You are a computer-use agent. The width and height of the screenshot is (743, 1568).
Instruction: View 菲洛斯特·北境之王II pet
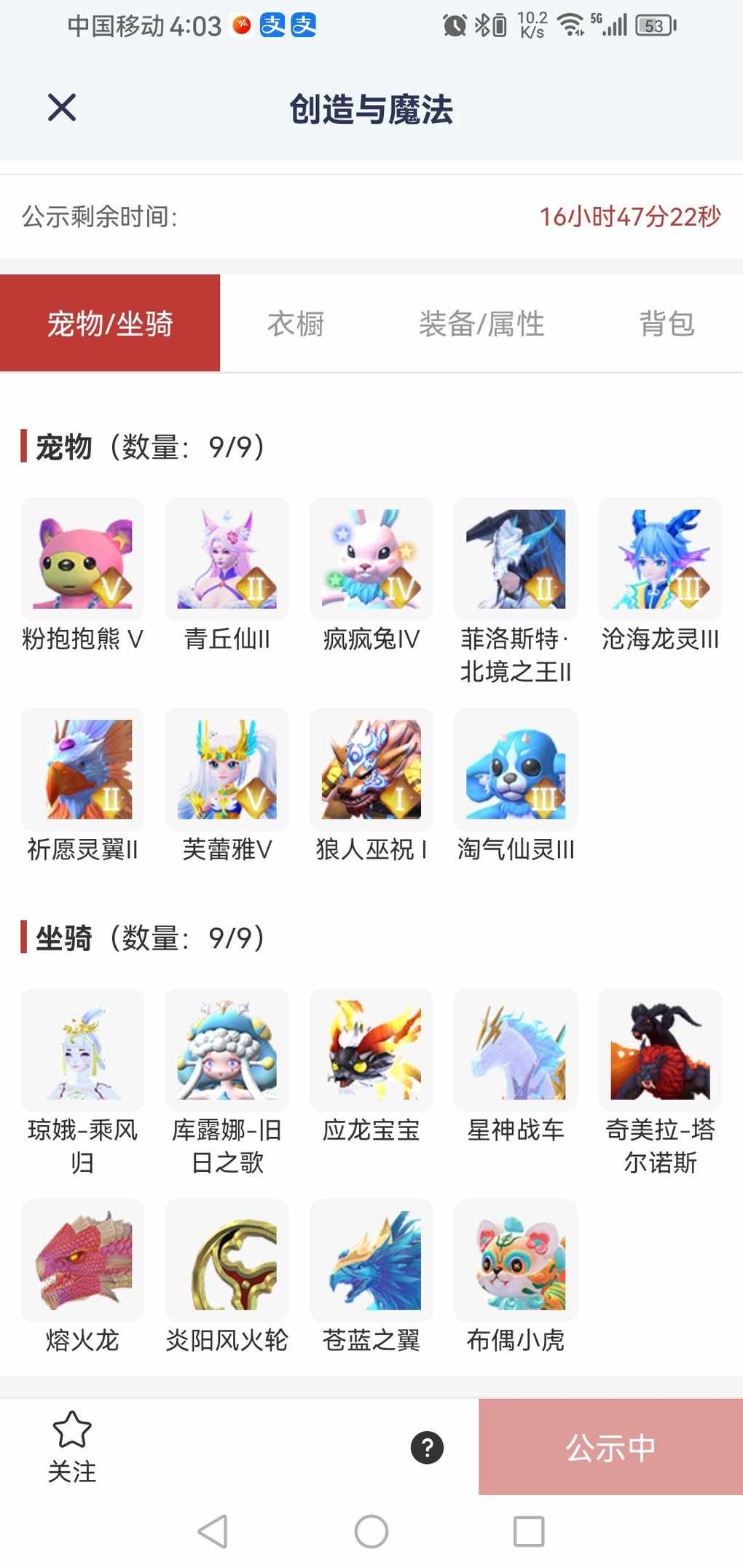point(515,559)
